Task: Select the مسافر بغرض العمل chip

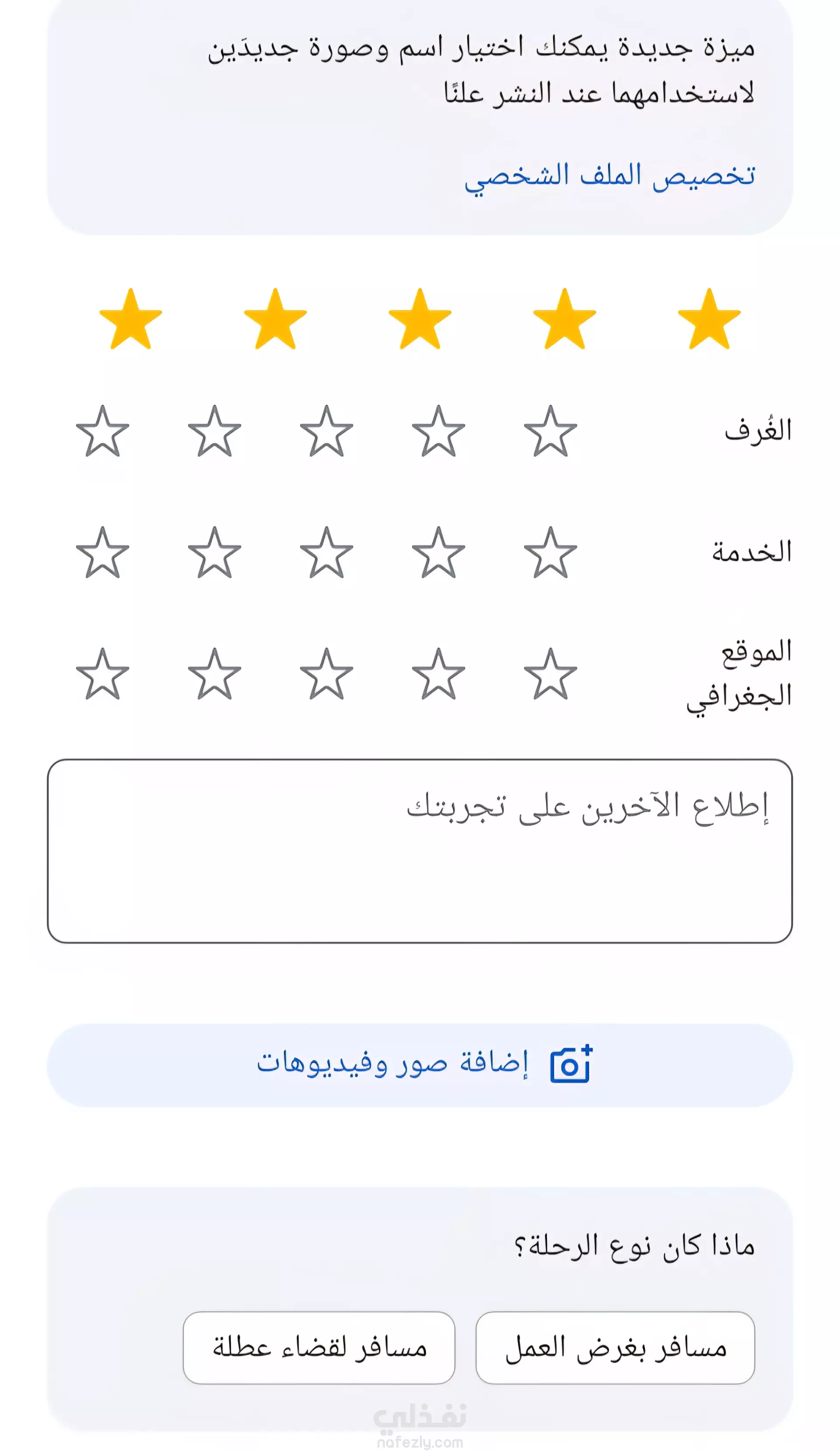Action: coord(615,1347)
